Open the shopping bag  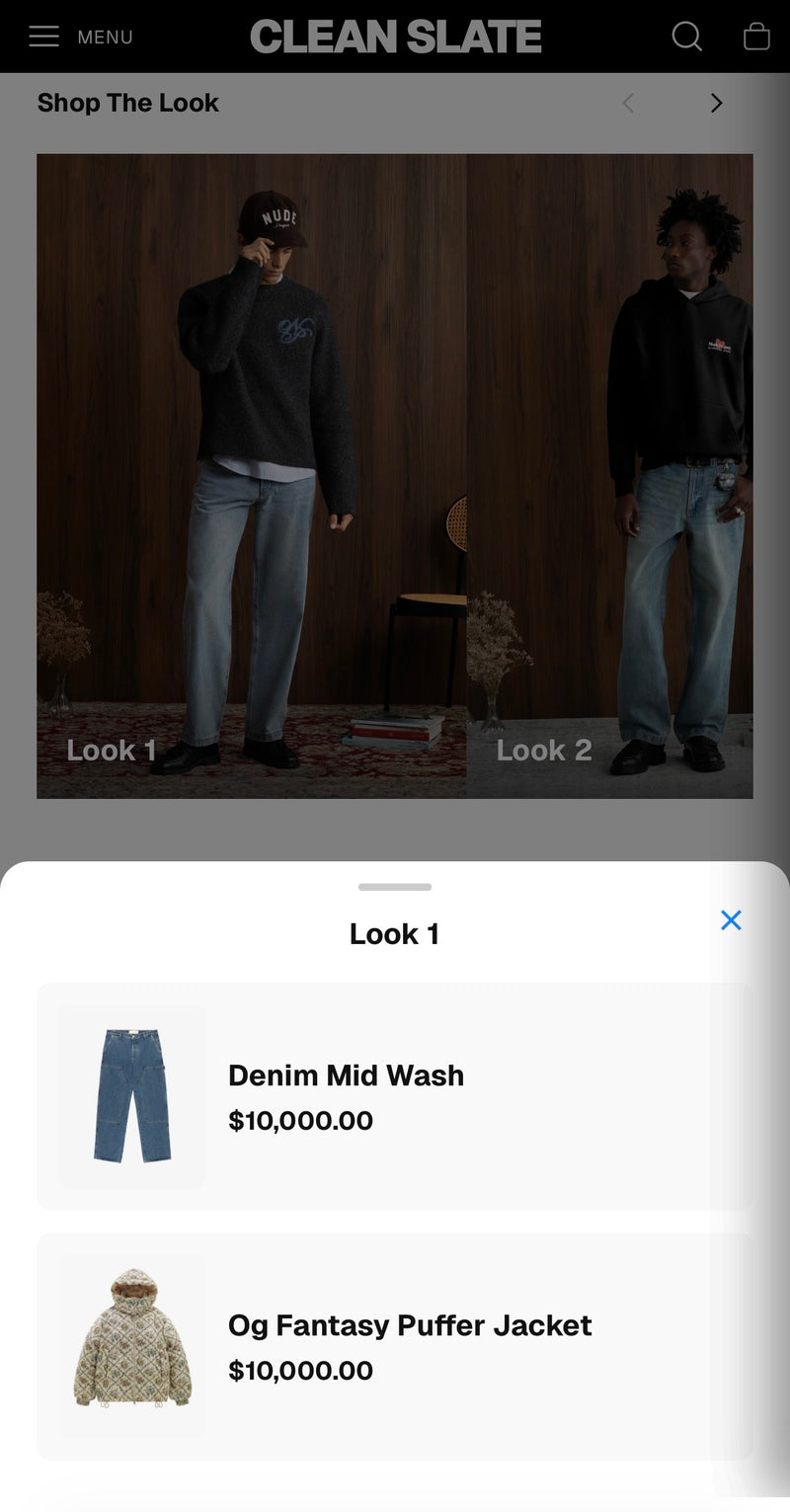[x=756, y=37]
